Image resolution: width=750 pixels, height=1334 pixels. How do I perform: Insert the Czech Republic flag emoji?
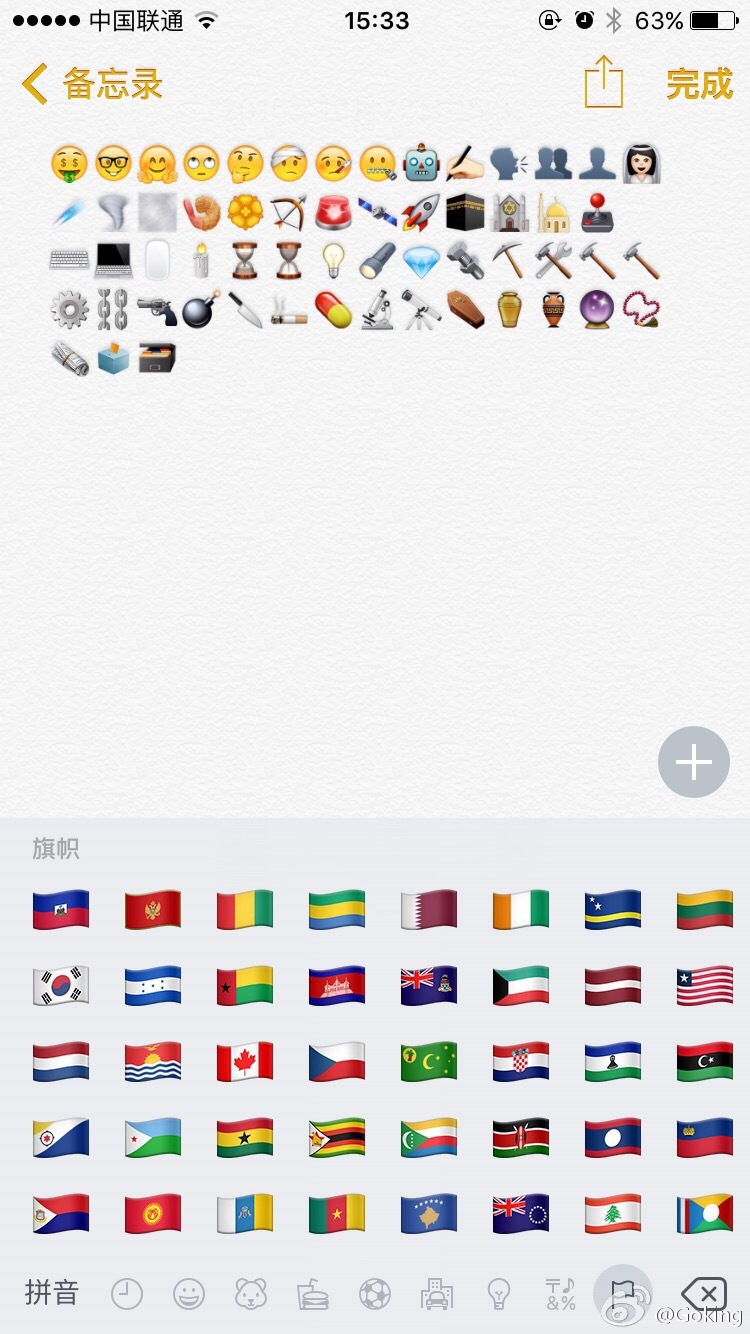click(x=337, y=1062)
